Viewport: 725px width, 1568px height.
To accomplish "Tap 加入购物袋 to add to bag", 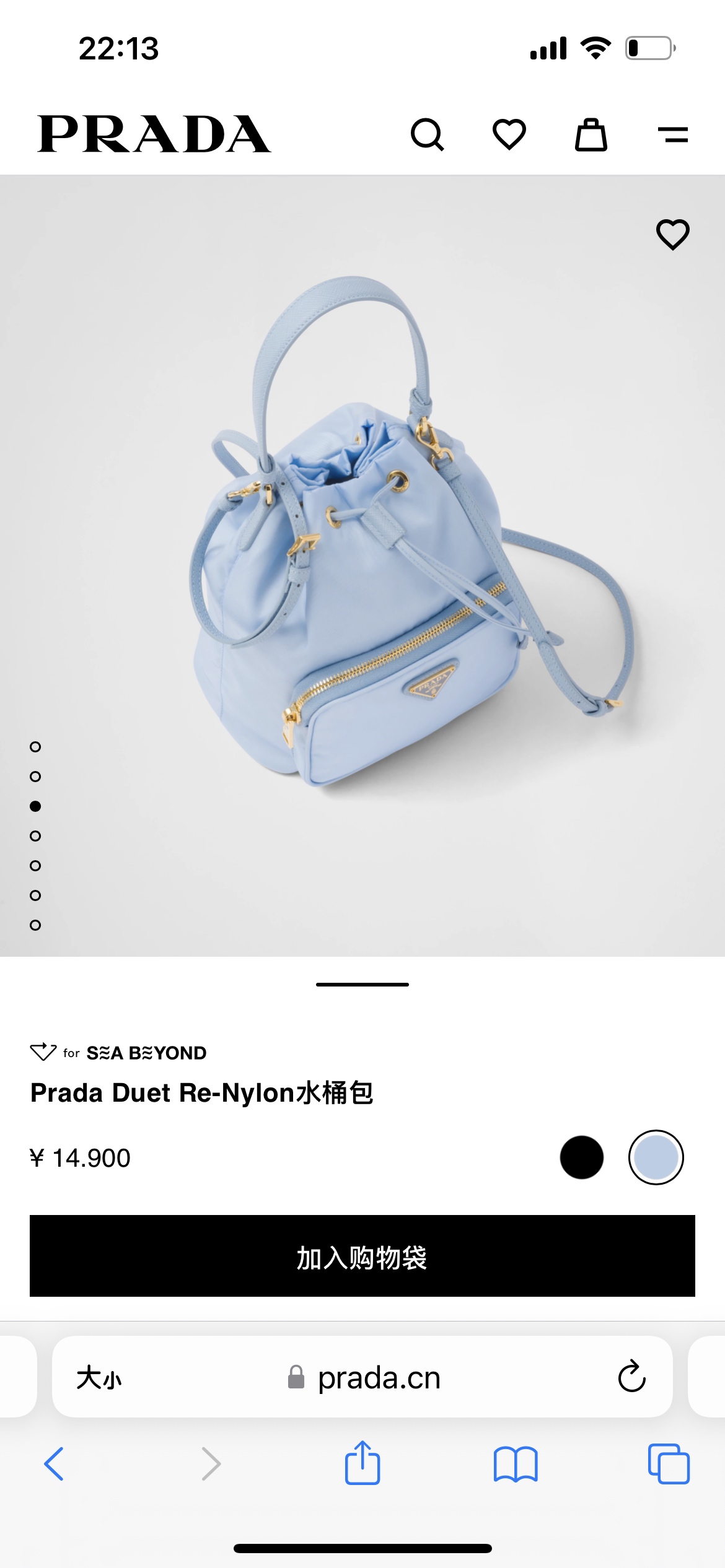I will (362, 1256).
